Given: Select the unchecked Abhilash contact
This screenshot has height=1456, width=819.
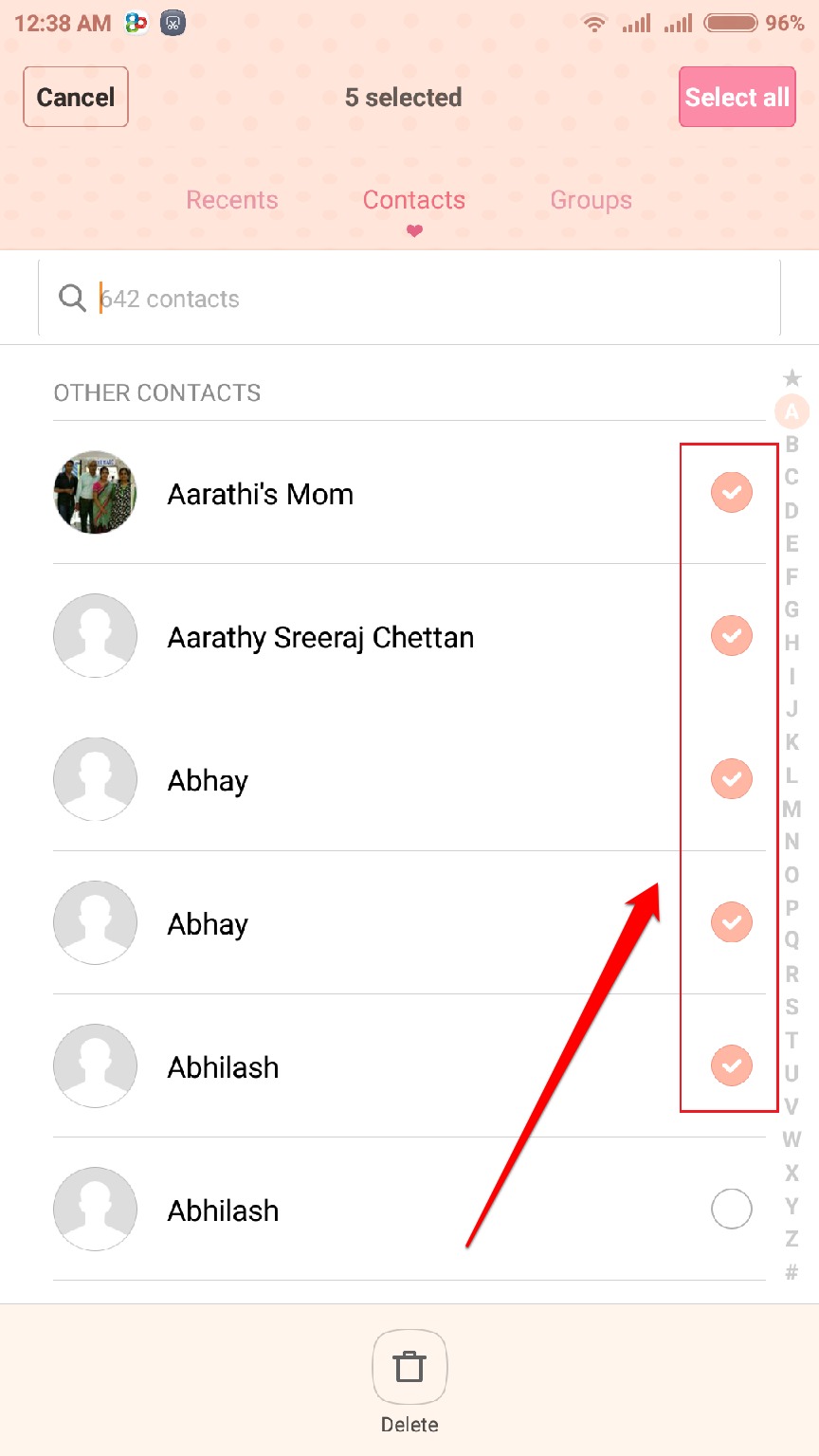Looking at the screenshot, I should point(731,1209).
